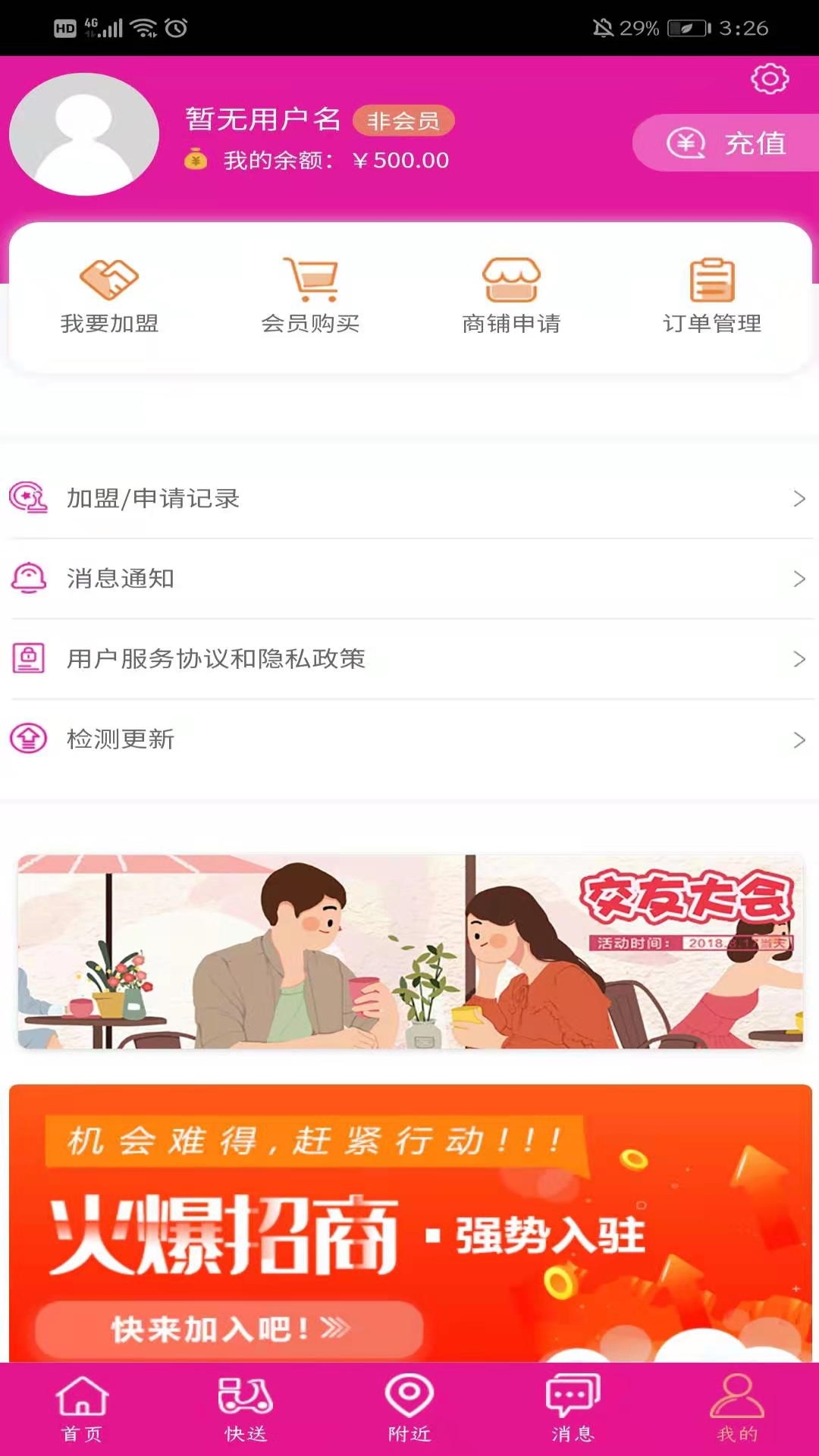The height and width of the screenshot is (1456, 819).
Task: Open 用户服务协议和隐私政策 row
Action: tap(409, 660)
